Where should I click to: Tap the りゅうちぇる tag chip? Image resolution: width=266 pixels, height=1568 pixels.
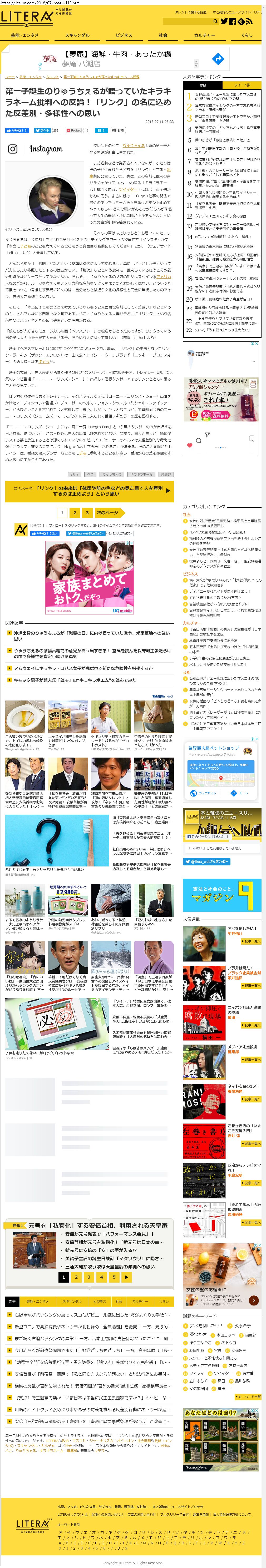tap(111, 474)
